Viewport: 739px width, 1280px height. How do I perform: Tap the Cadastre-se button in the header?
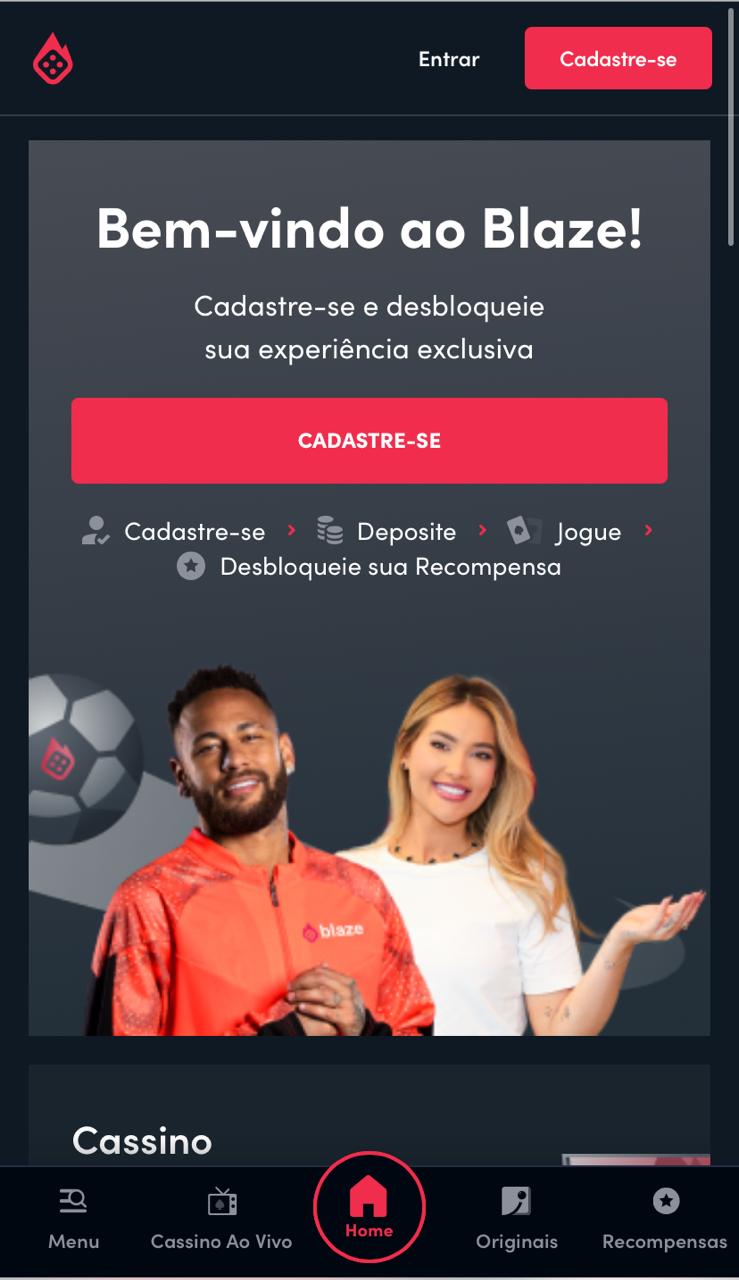coord(618,59)
